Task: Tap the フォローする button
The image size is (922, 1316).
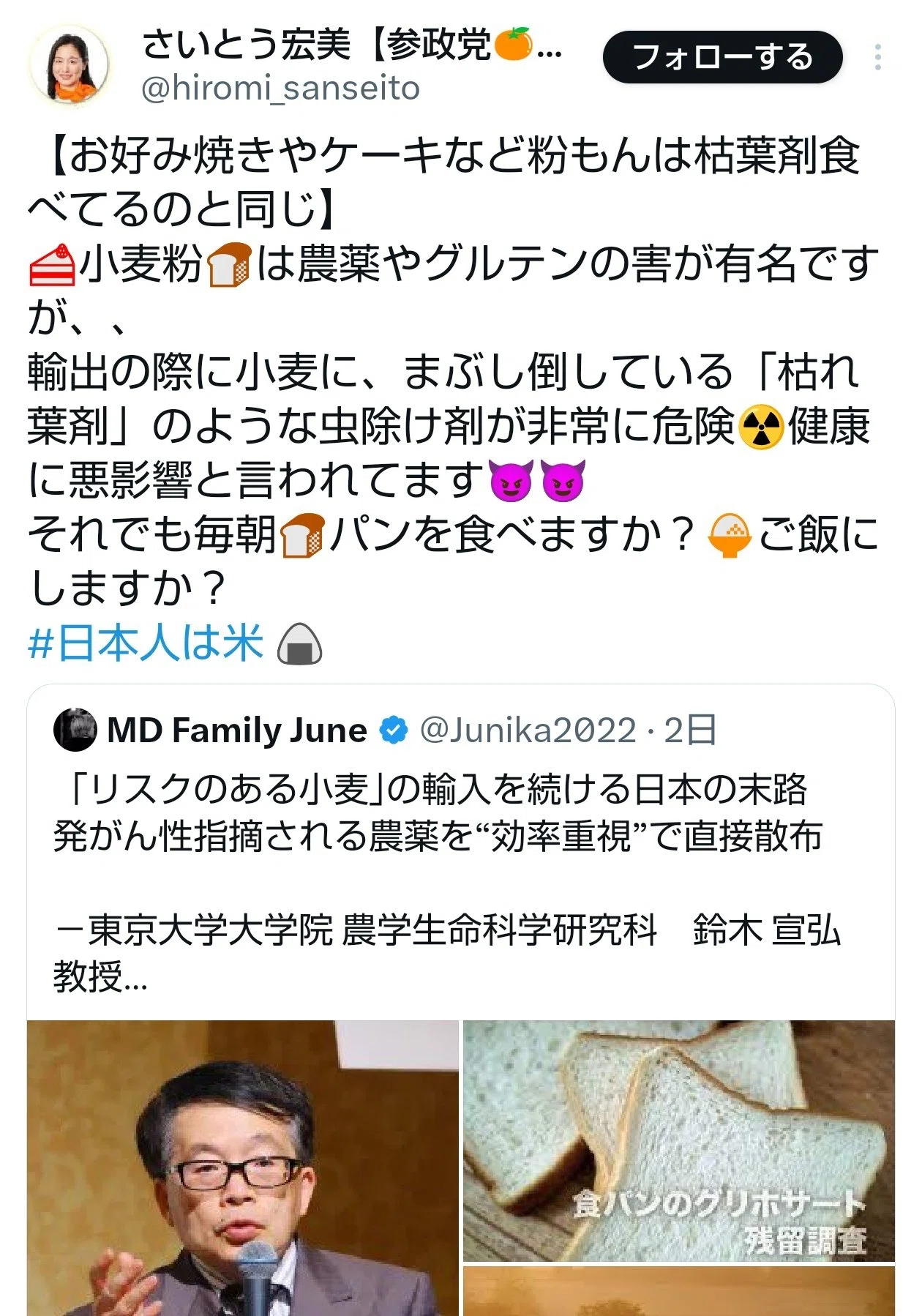Action: pos(722,57)
